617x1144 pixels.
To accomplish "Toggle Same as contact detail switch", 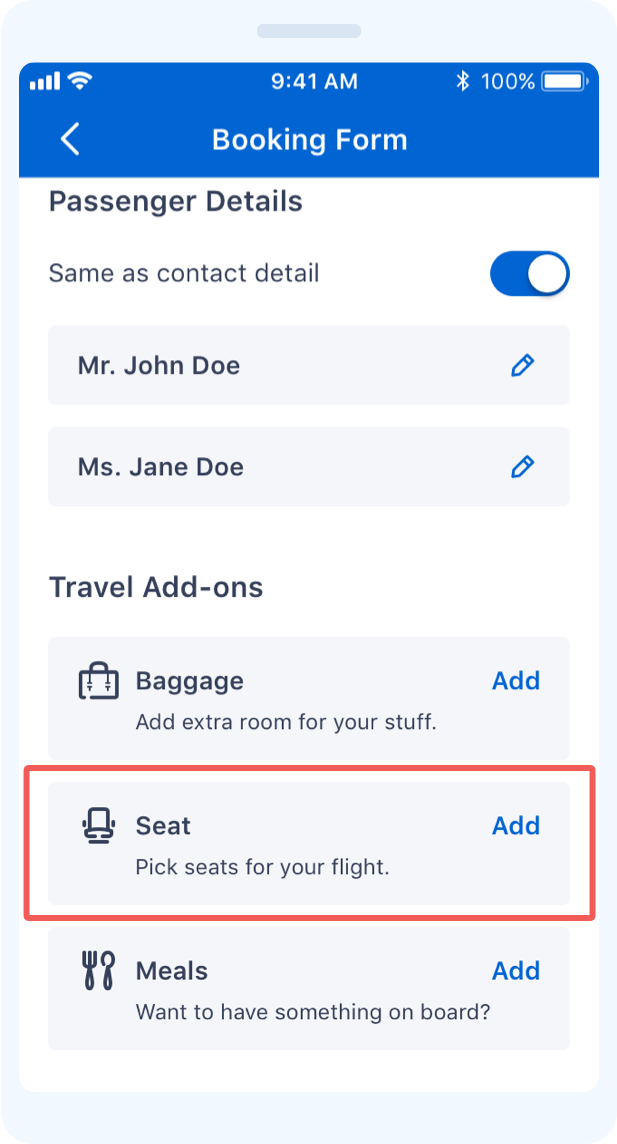I will tap(529, 274).
